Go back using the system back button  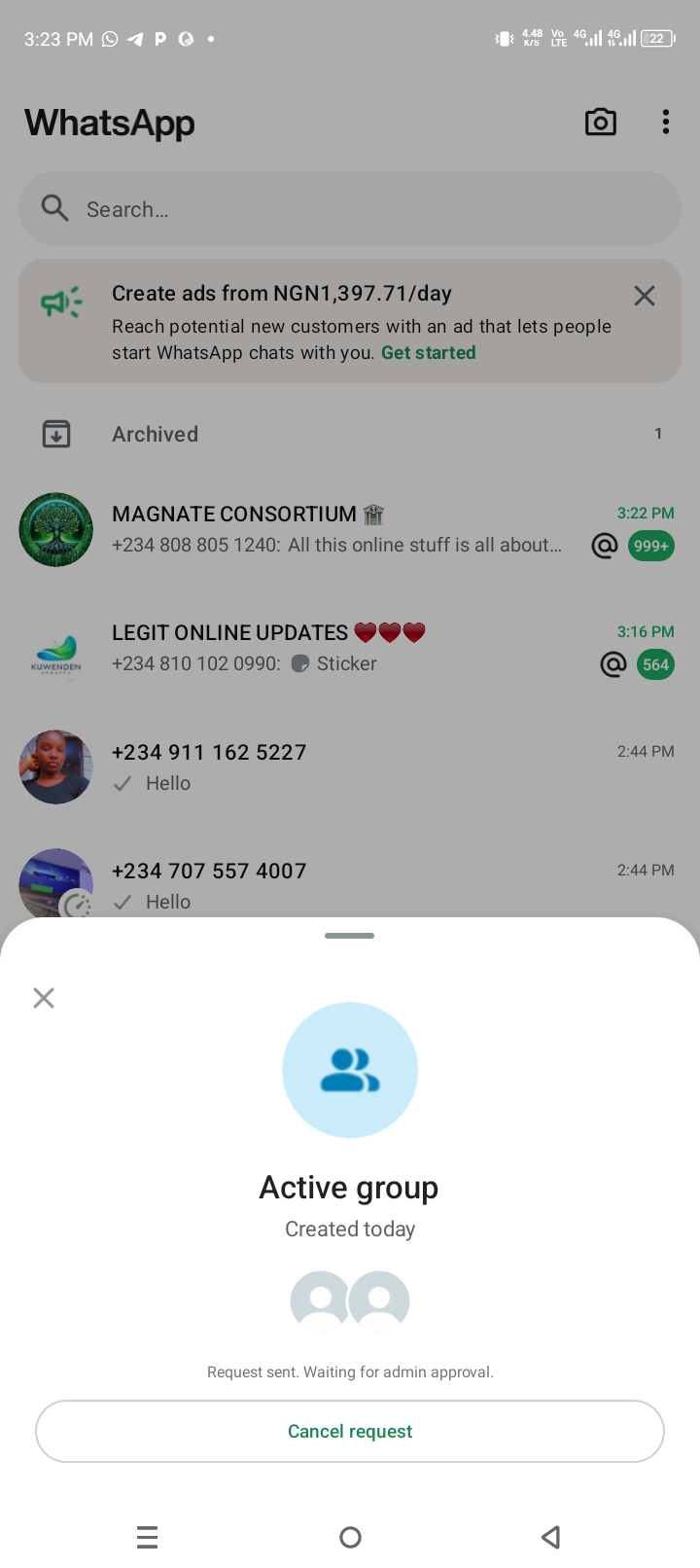551,1537
